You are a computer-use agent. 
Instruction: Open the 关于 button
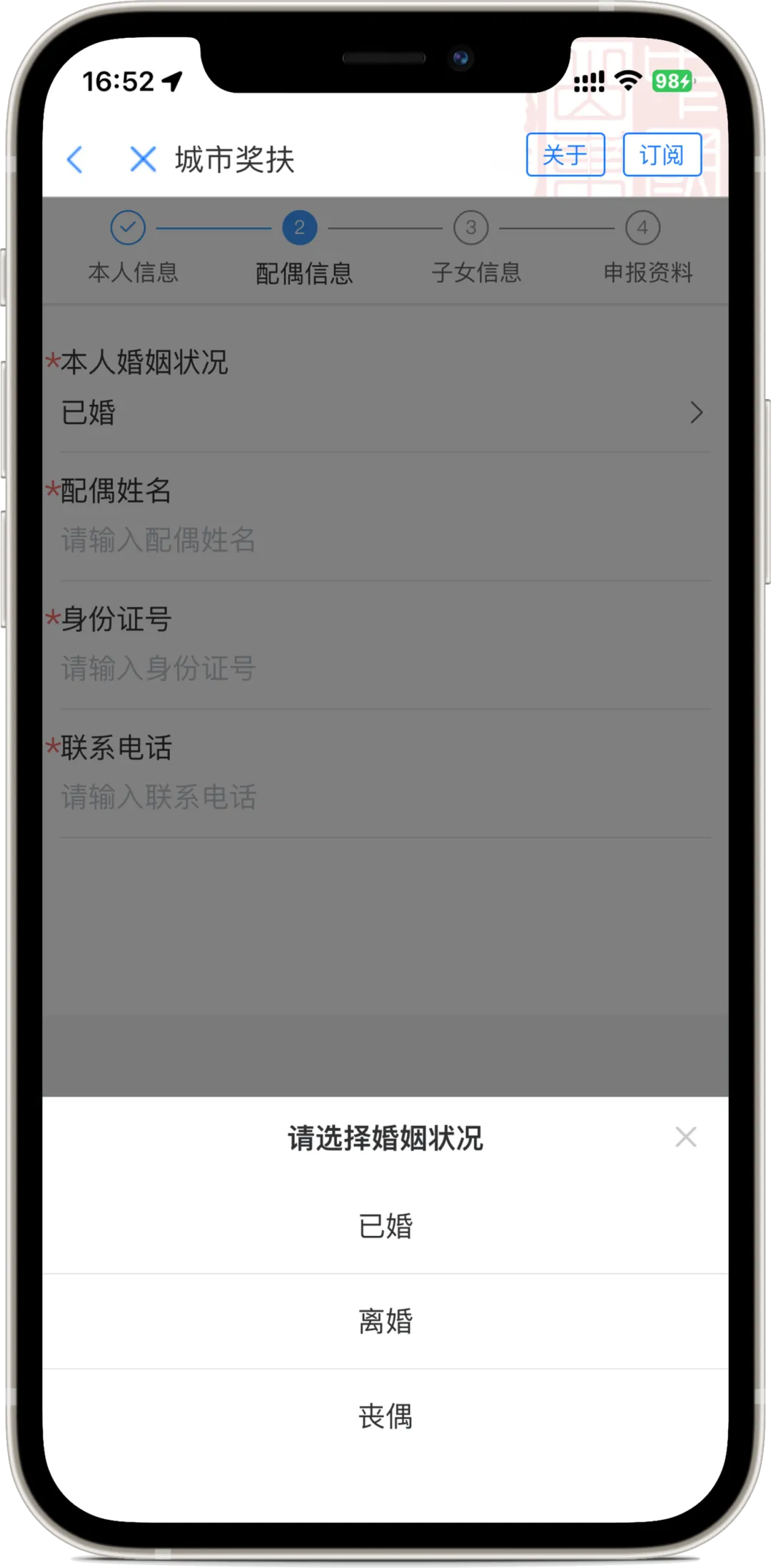tap(565, 154)
